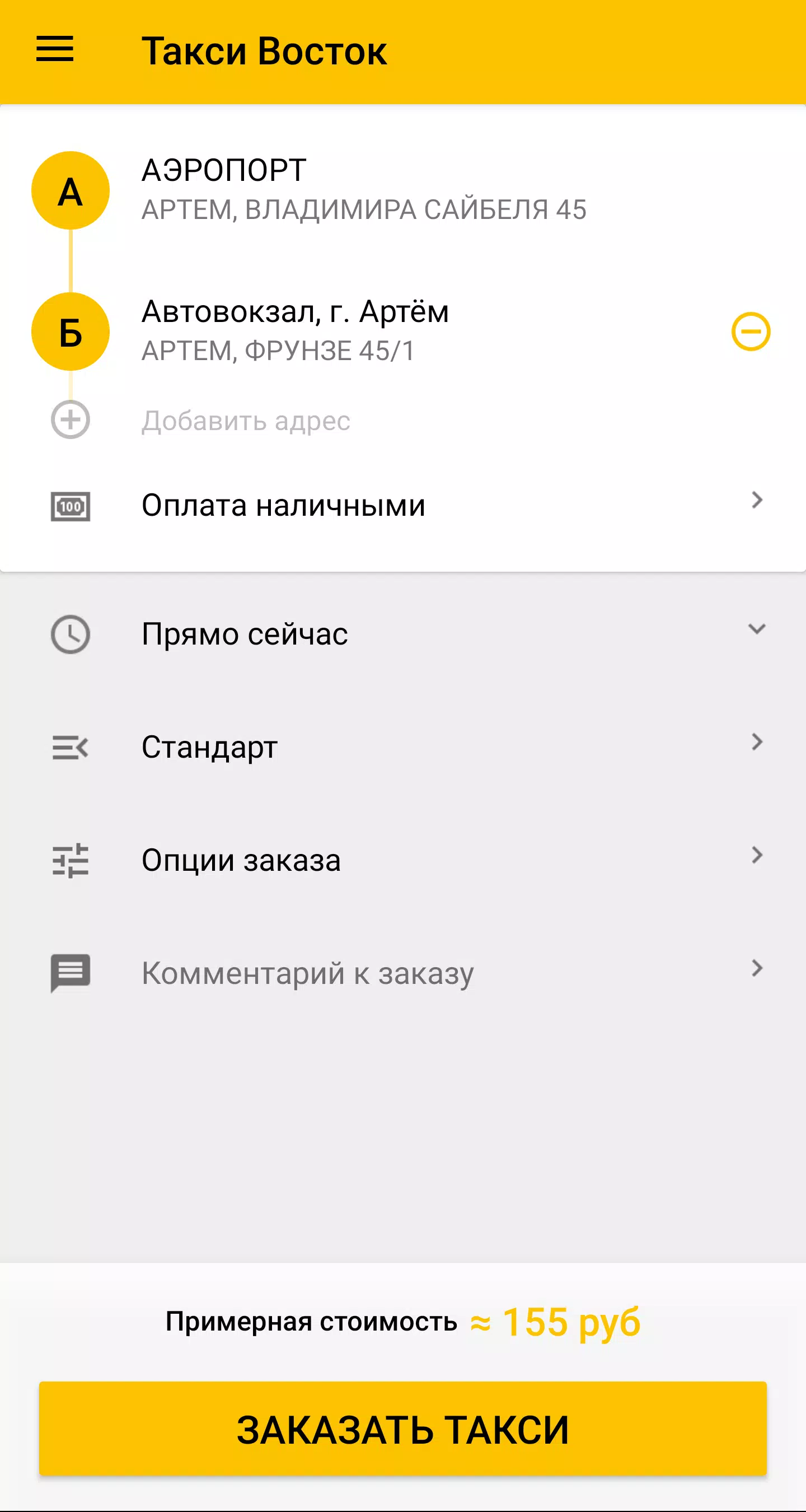
Task: Click the tariff list icon beside Стандарт
Action: (71, 747)
